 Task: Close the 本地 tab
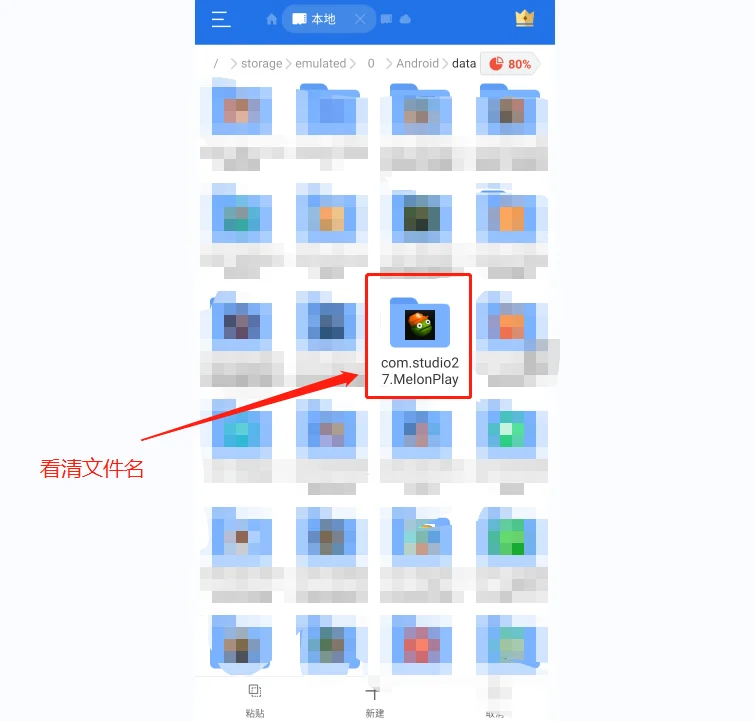(360, 19)
